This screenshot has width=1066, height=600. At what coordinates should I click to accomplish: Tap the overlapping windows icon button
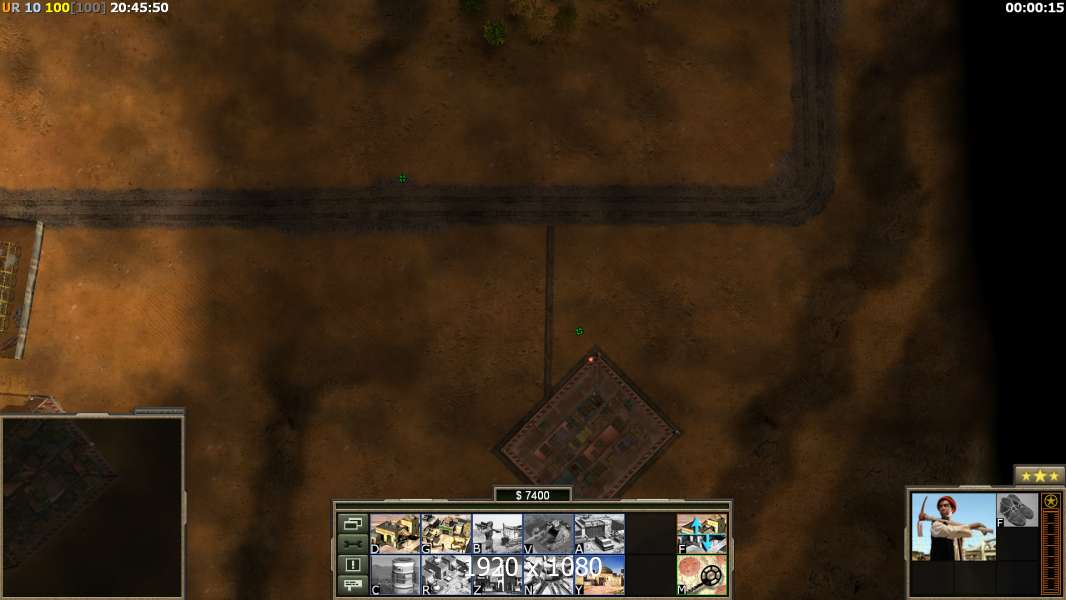tap(352, 523)
